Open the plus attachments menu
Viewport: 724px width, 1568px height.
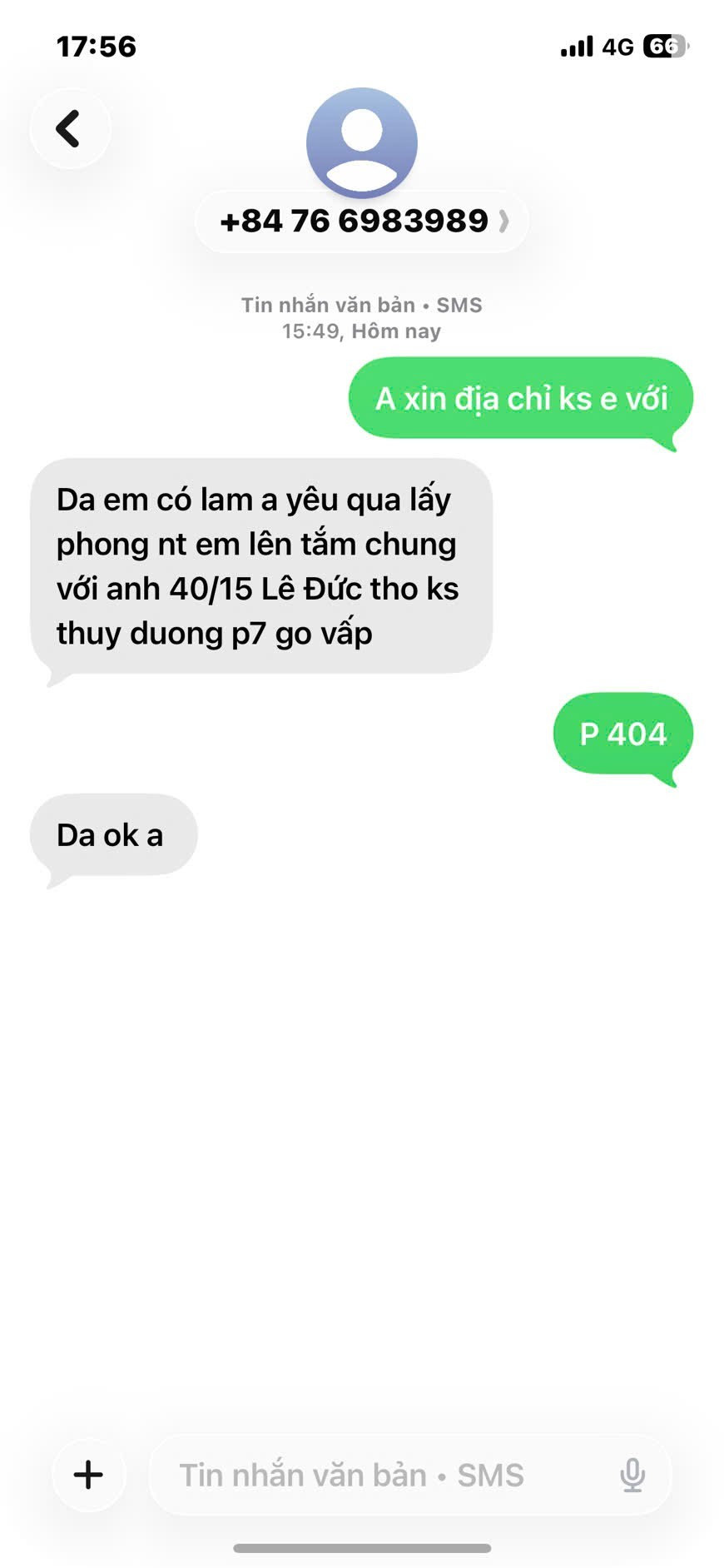pos(88,1475)
